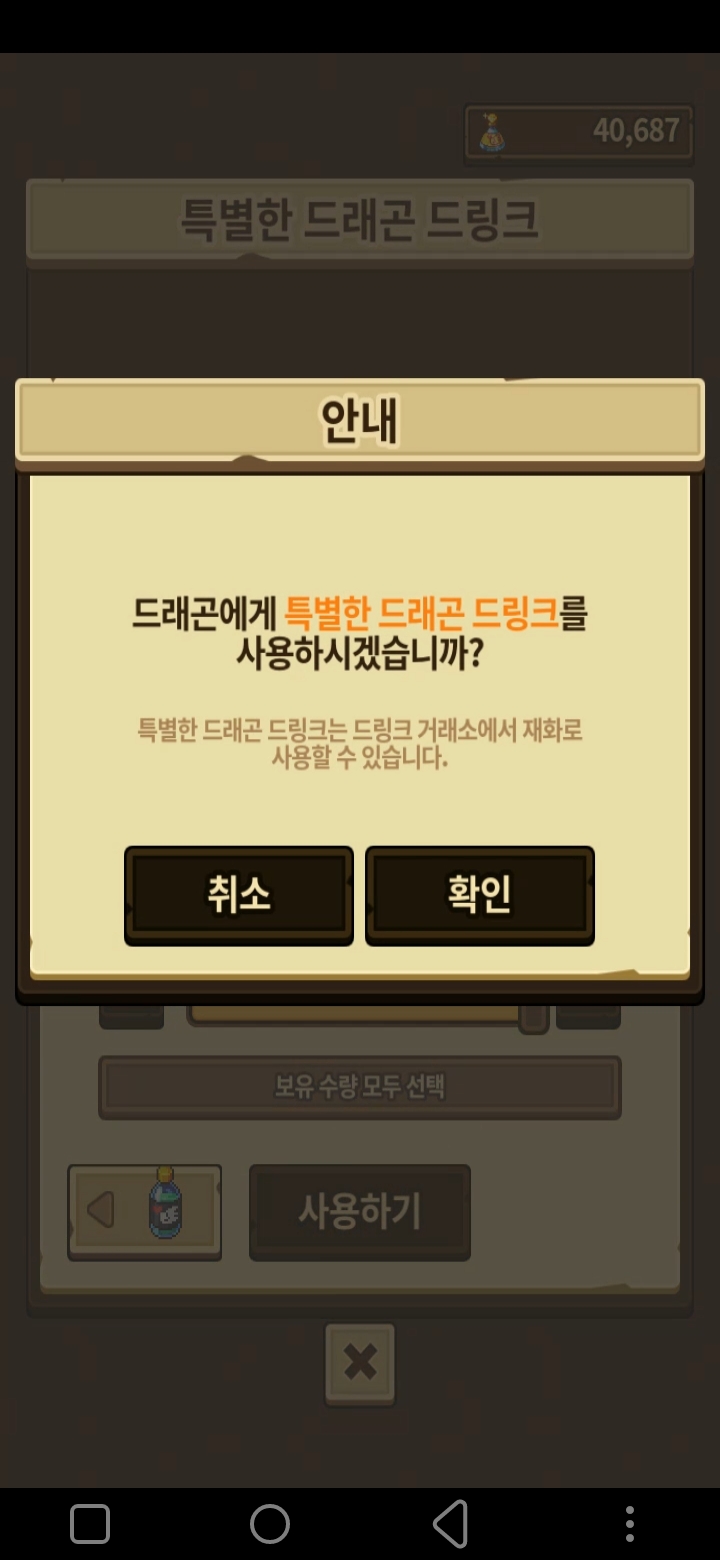Go back with the system back button
The image size is (720, 1560).
(x=450, y=1524)
